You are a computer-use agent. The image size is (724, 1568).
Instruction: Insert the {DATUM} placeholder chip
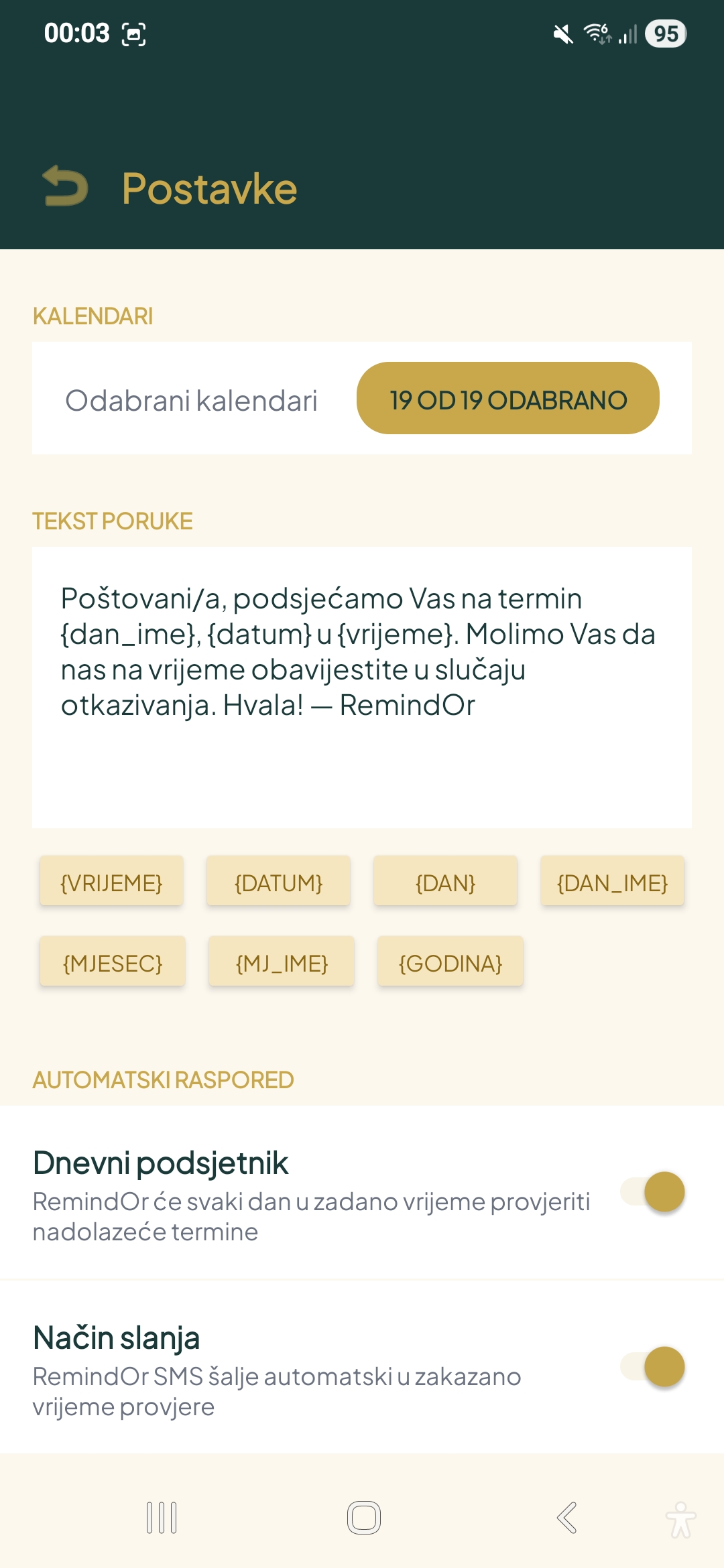point(278,882)
